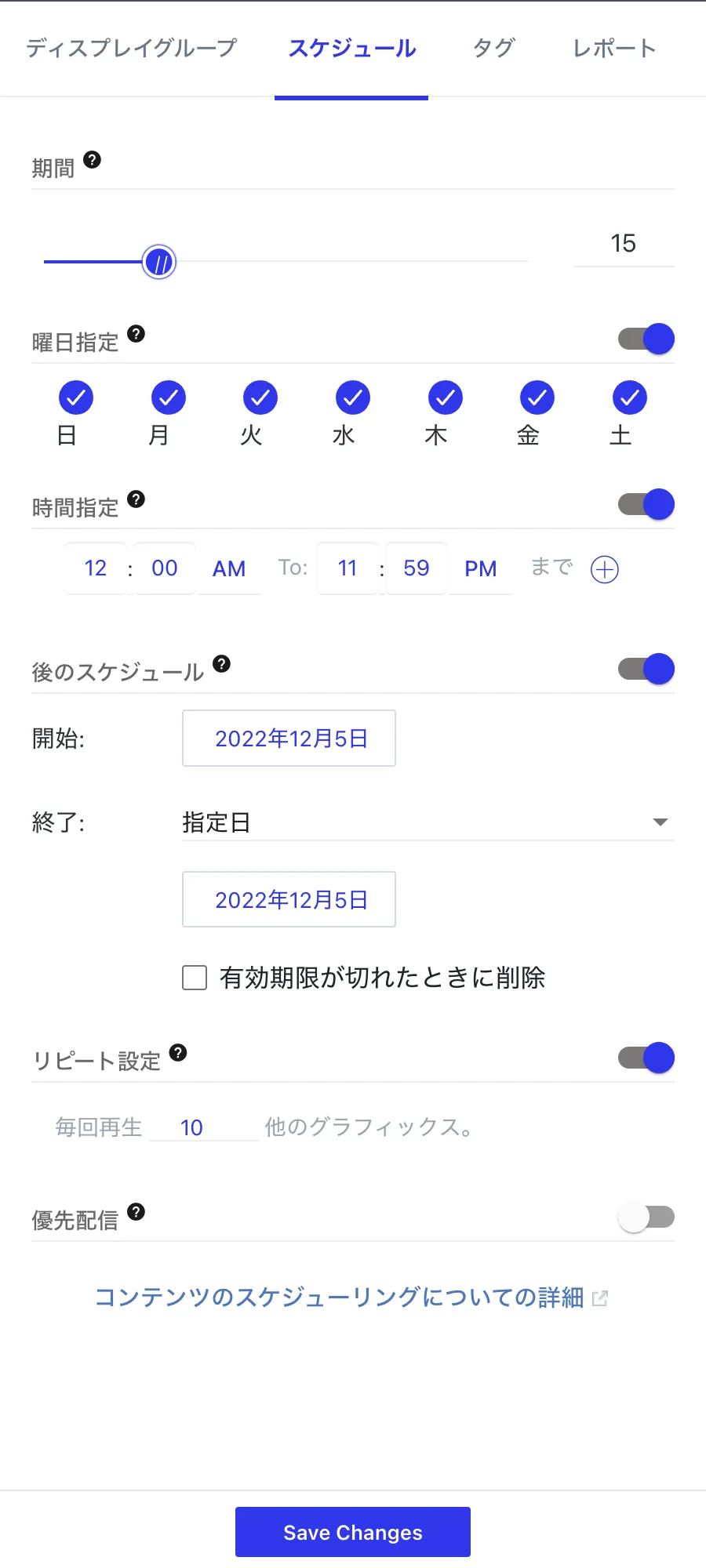Switch to the レポート tab
706x1568 pixels.
(x=614, y=48)
